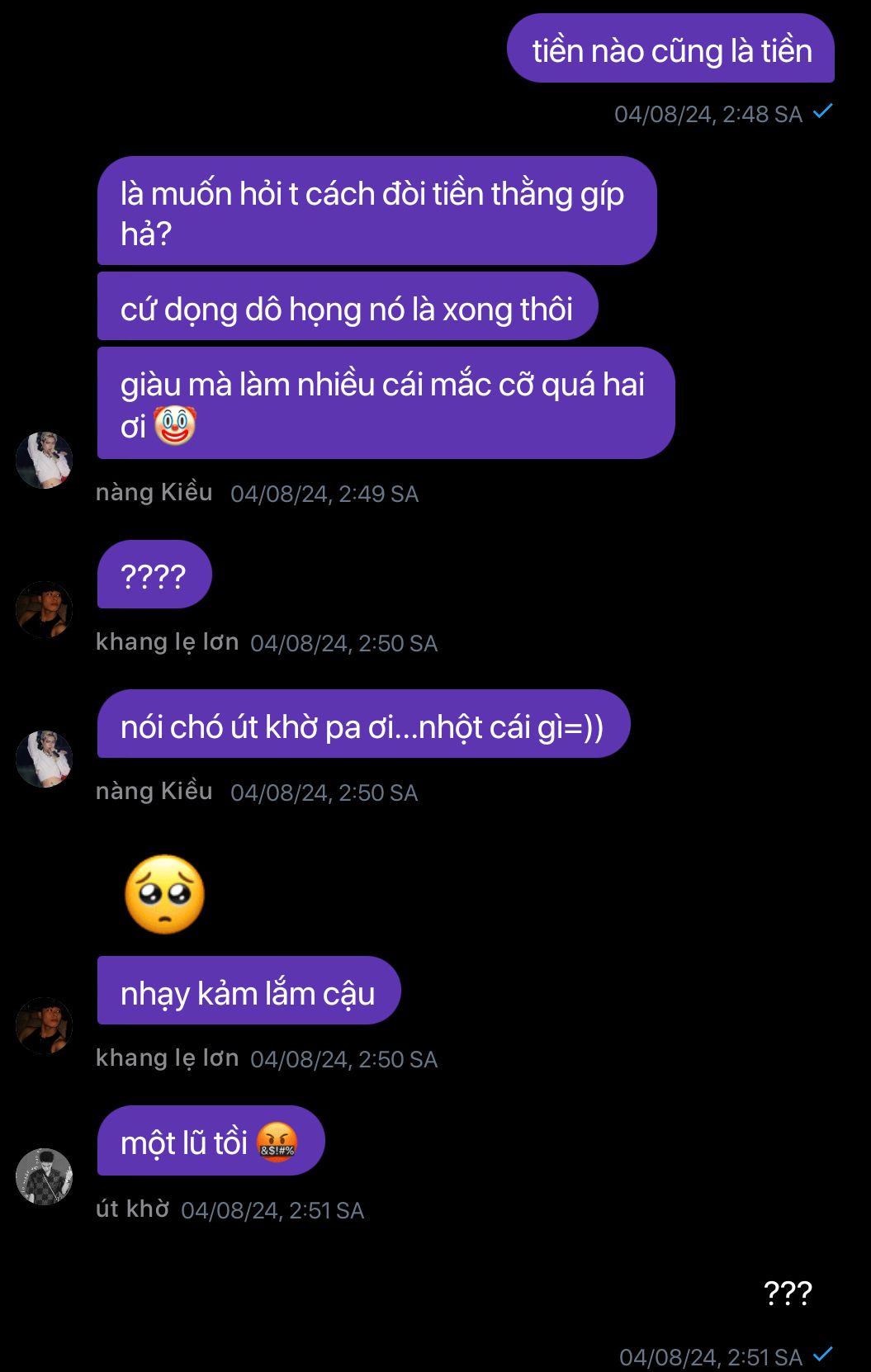This screenshot has width=871, height=1372.
Task: View út khờ's profile from the avatar
Action: point(45,1176)
